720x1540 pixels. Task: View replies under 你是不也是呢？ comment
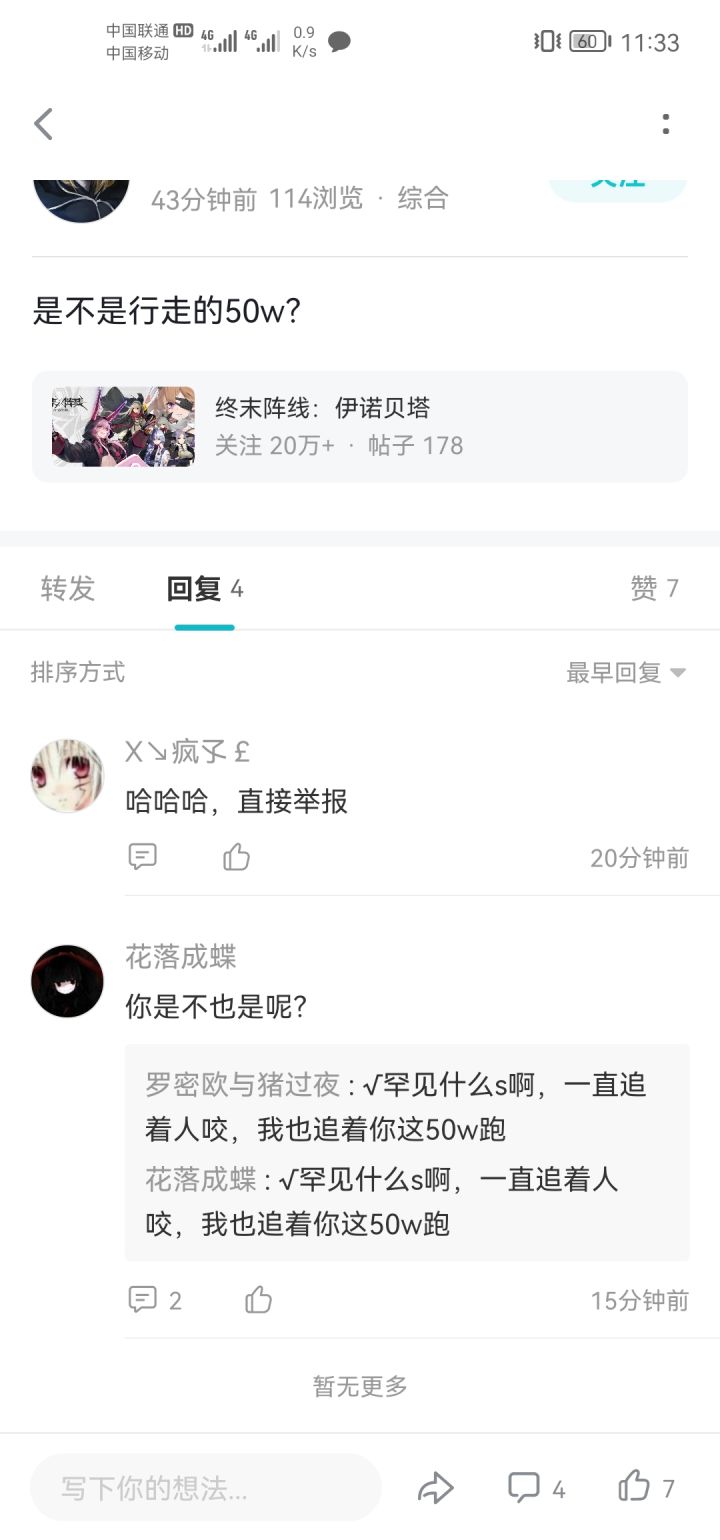[x=155, y=1300]
